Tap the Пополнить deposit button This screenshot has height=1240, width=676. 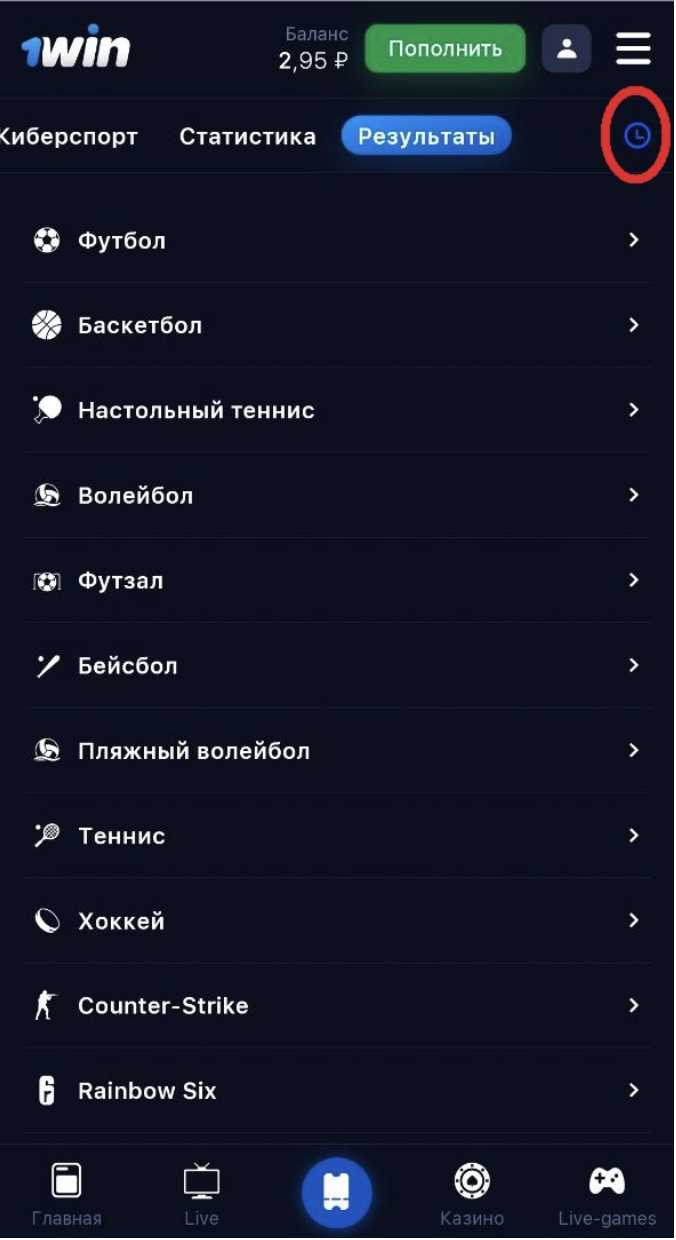[x=444, y=49]
